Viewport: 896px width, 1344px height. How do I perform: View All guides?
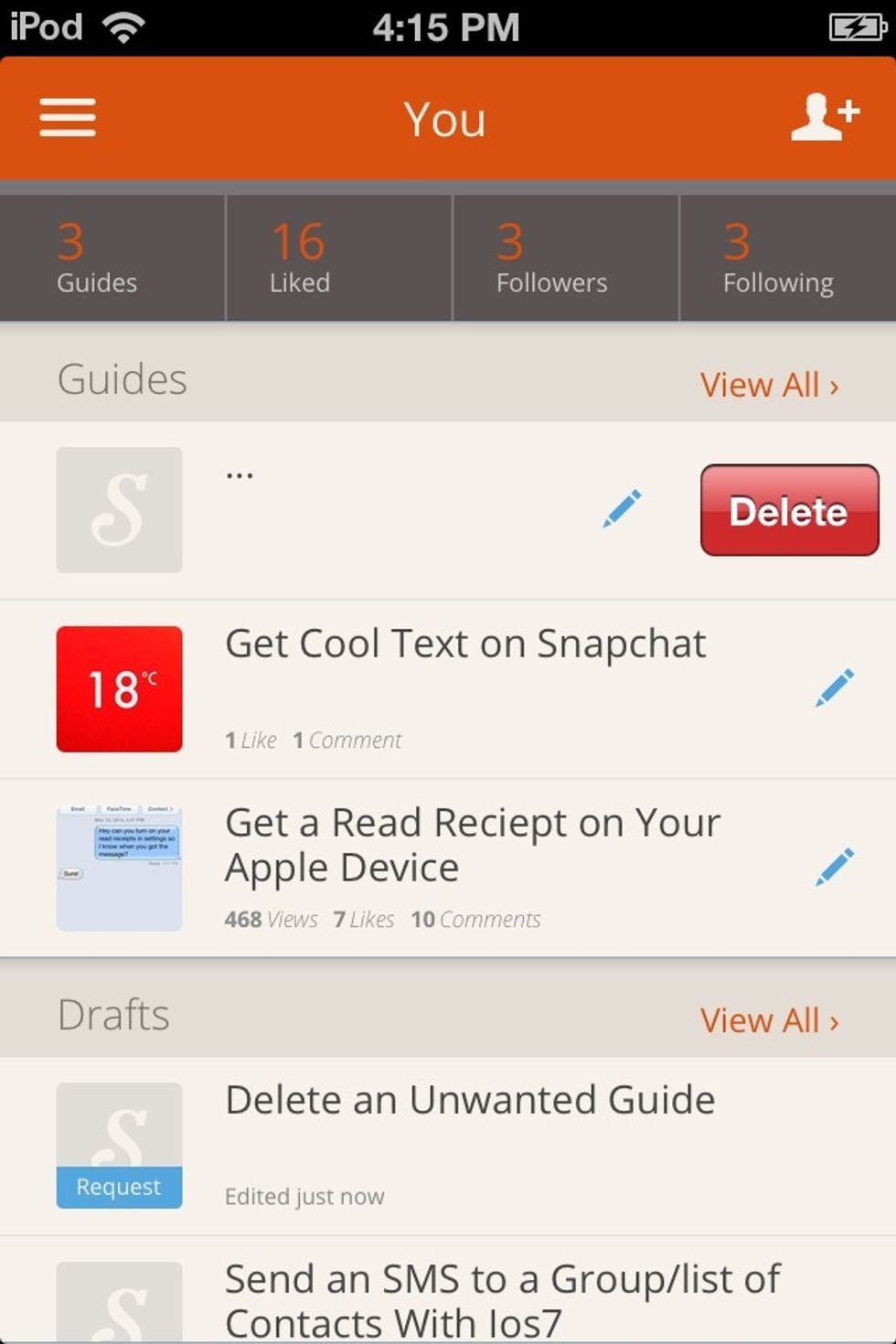[769, 385]
